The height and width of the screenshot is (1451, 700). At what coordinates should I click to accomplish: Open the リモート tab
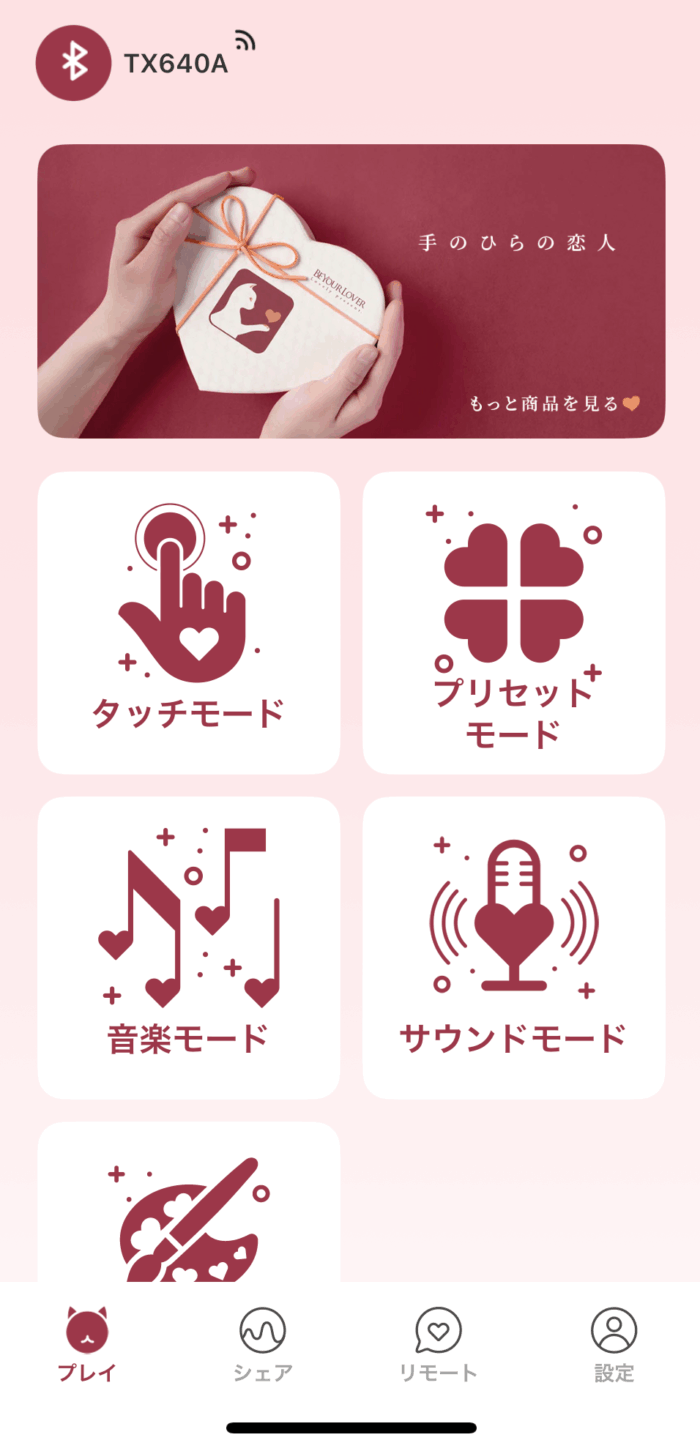(x=438, y=1344)
